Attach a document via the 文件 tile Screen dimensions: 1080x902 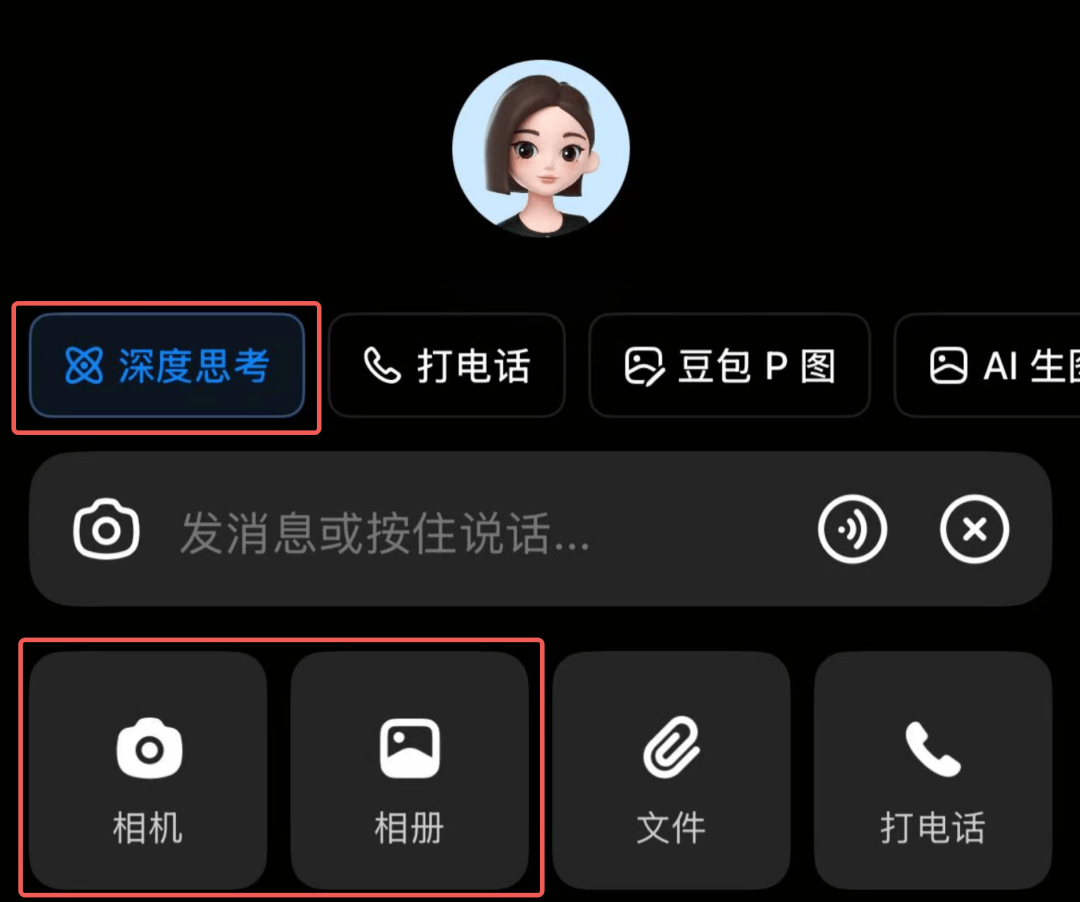pyautogui.click(x=671, y=770)
